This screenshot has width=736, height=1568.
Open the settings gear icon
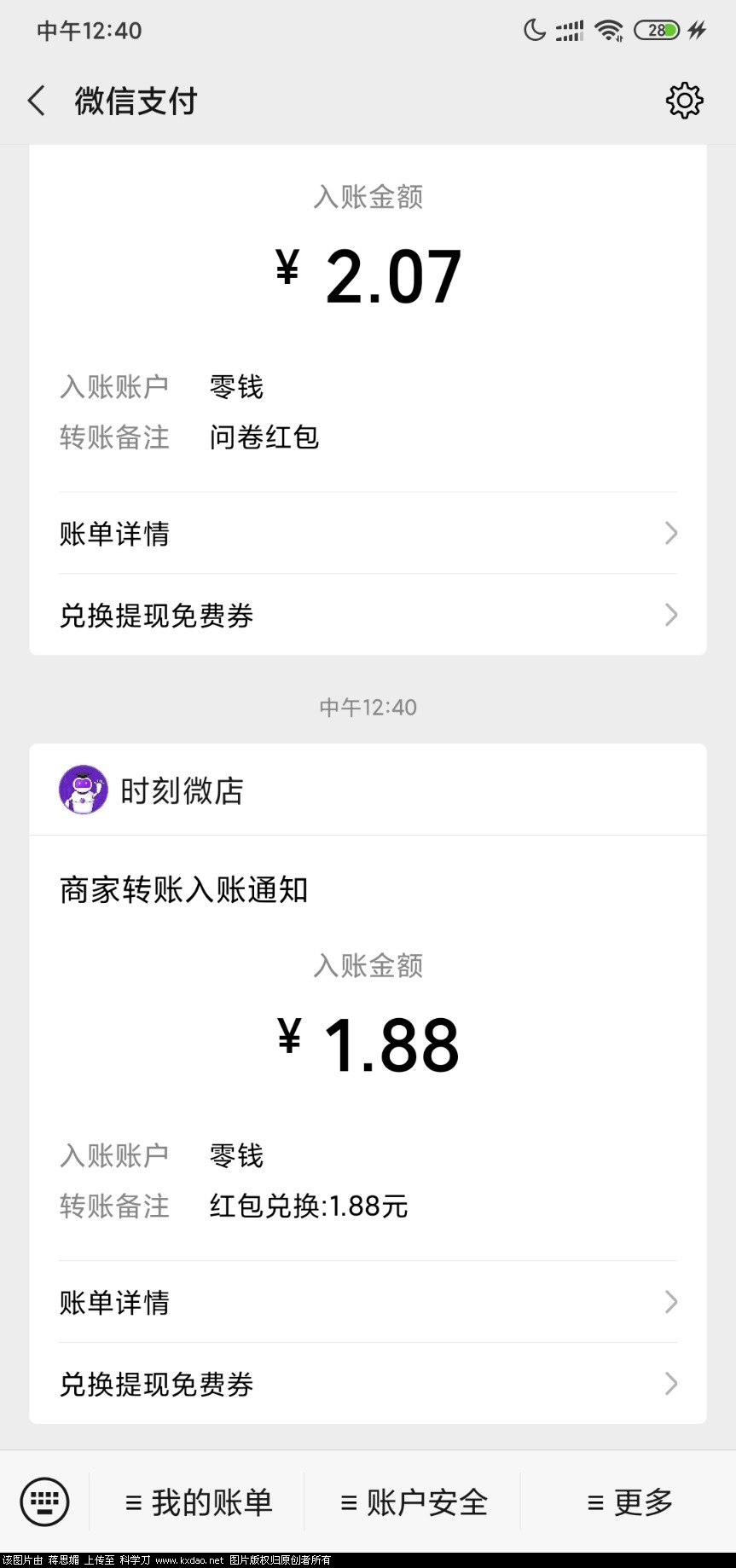pos(684,101)
